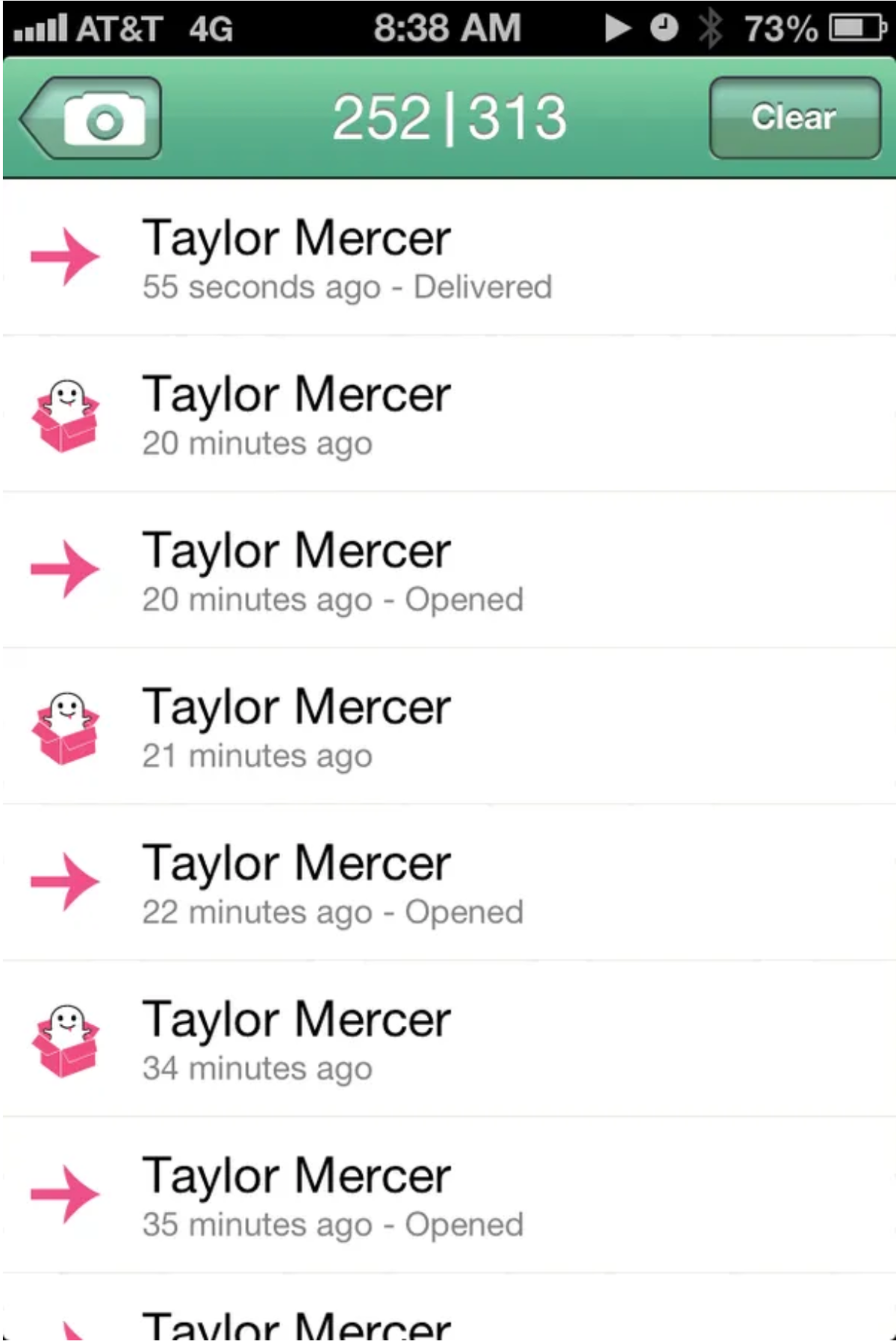Open the opened snap from 35 minutes ago
Viewport: 896px width, 1344px height.
pyautogui.click(x=373, y=1195)
